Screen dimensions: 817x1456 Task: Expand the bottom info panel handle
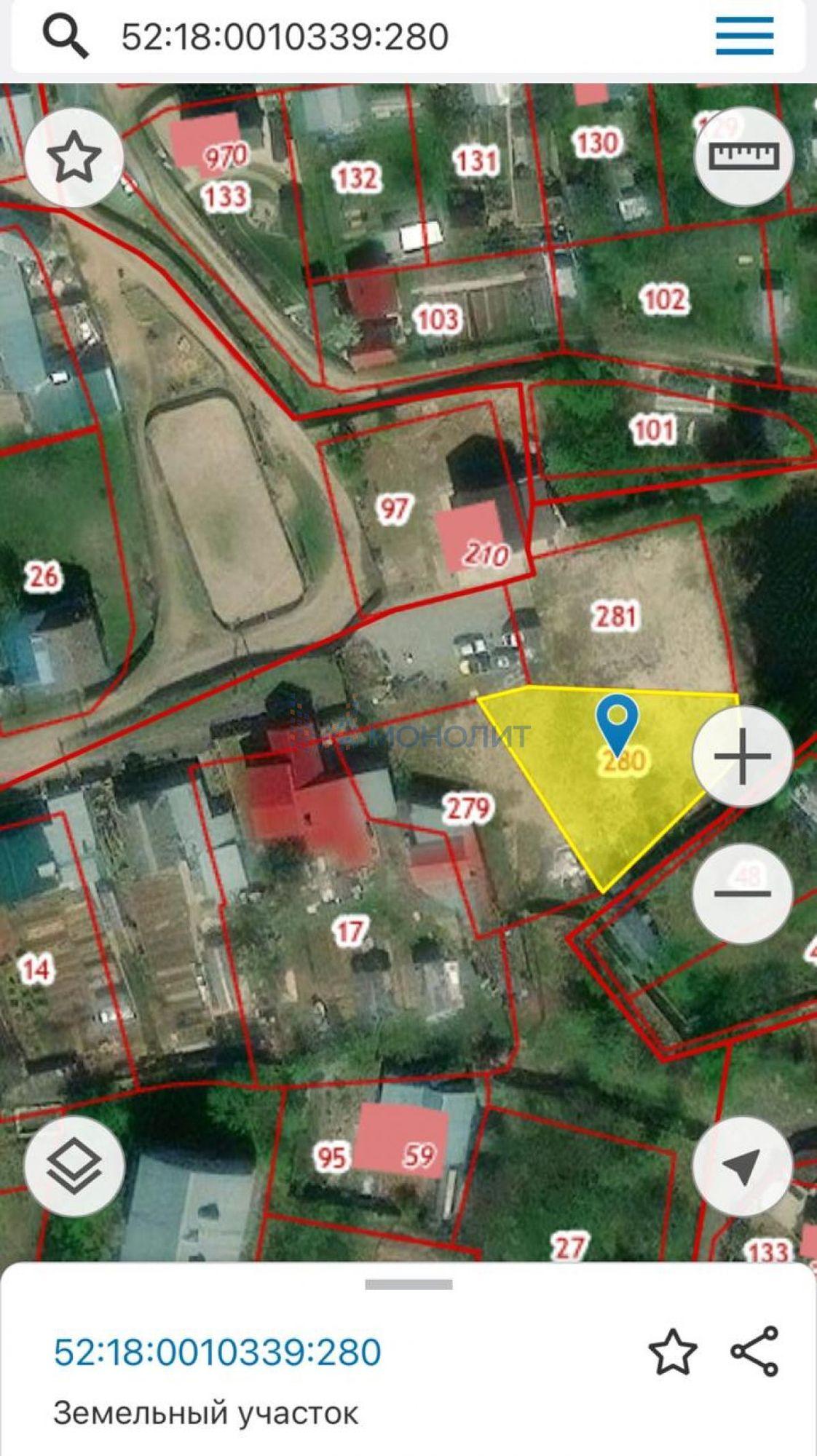(x=408, y=1284)
